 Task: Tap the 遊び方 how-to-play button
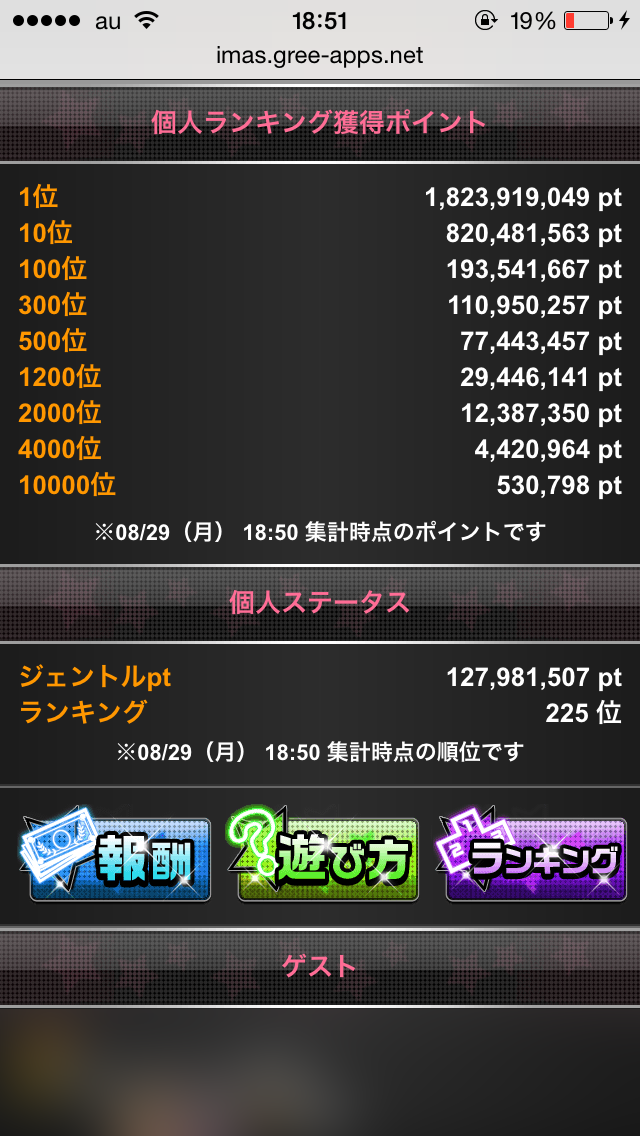[326, 857]
